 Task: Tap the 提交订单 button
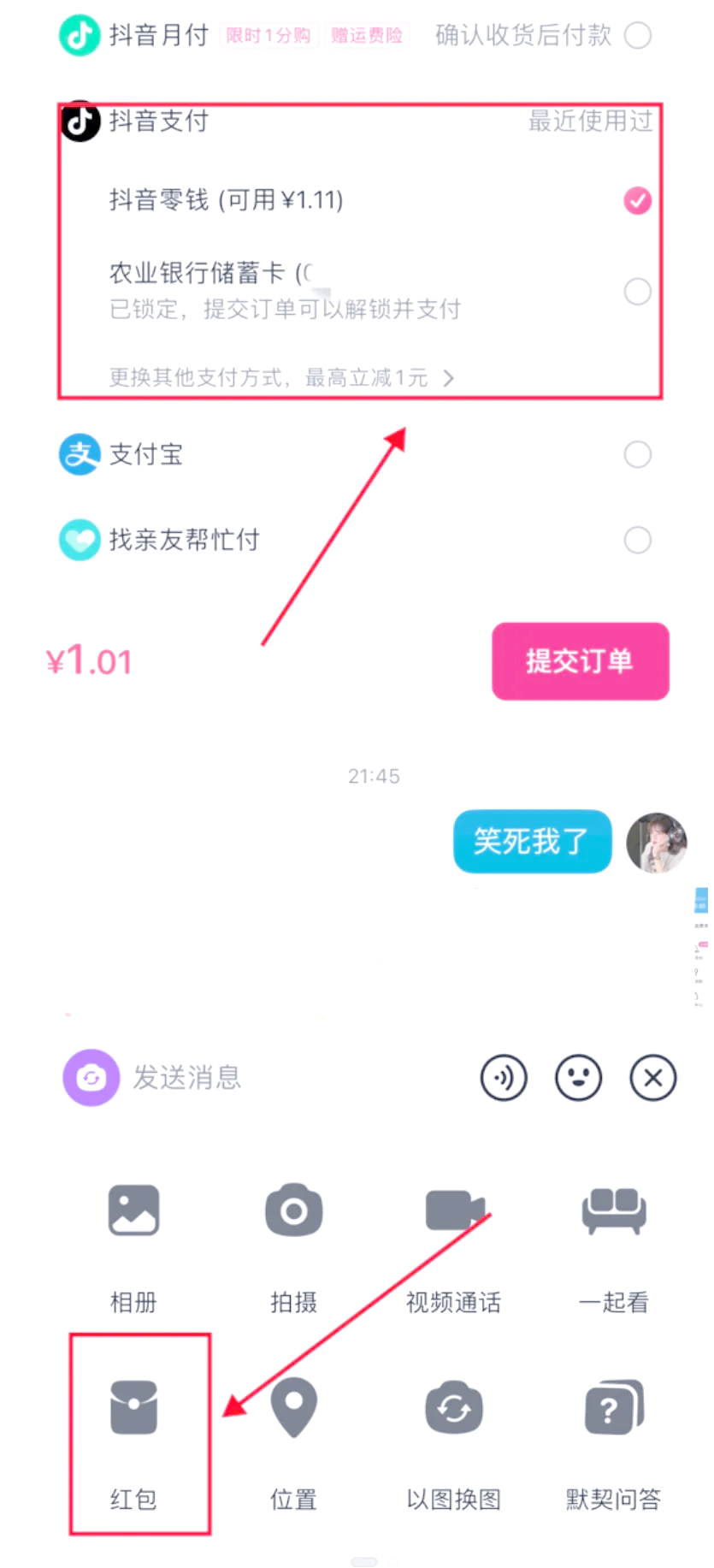580,661
